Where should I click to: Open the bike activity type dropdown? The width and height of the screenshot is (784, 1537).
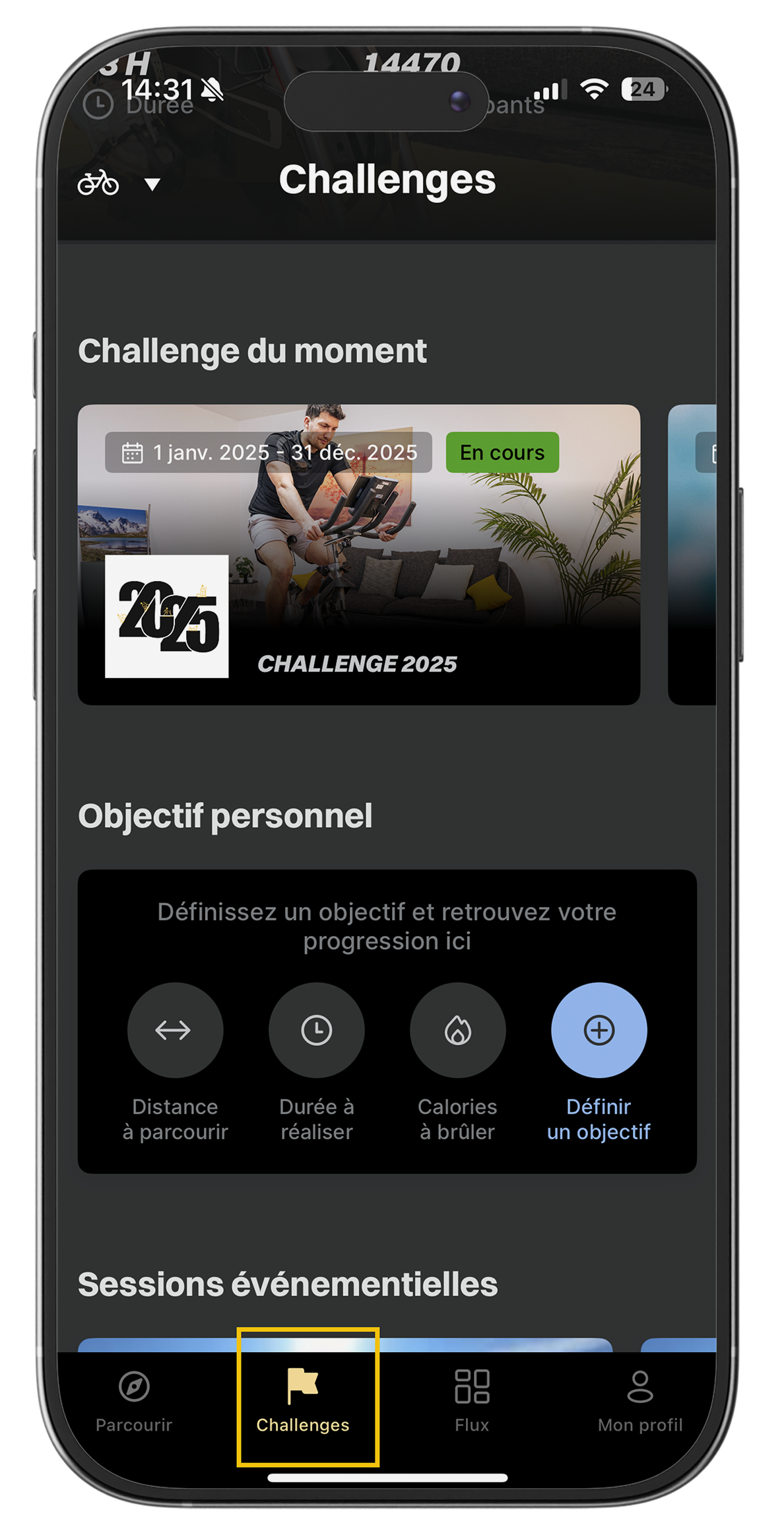click(119, 183)
